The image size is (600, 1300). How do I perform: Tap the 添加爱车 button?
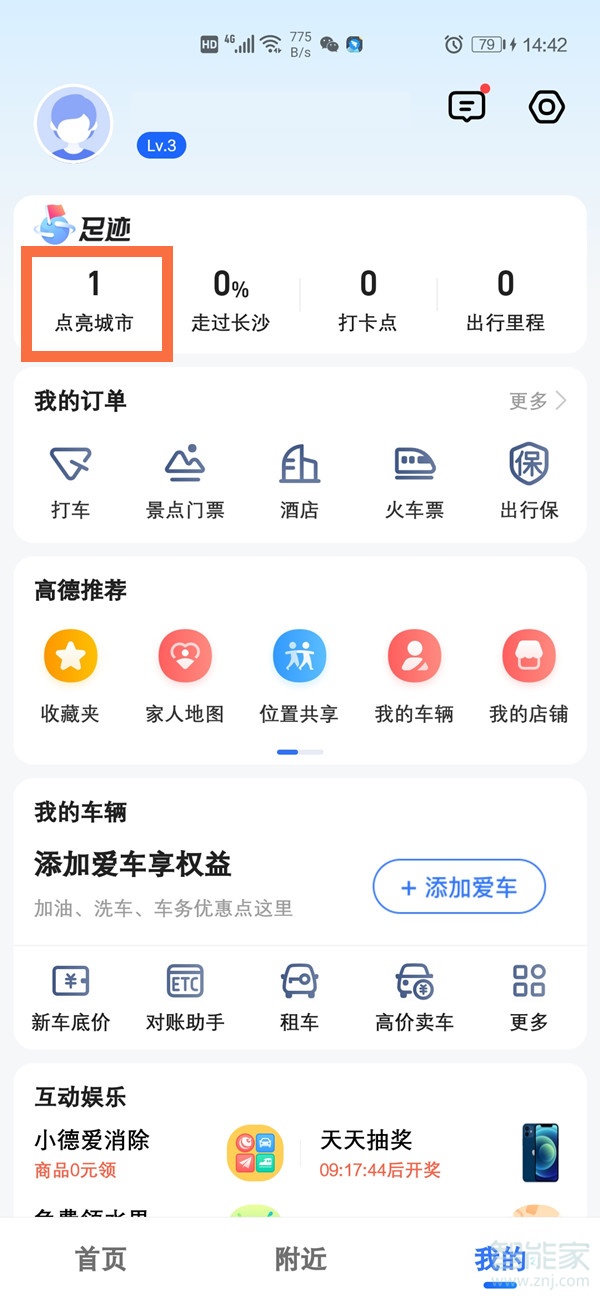459,887
